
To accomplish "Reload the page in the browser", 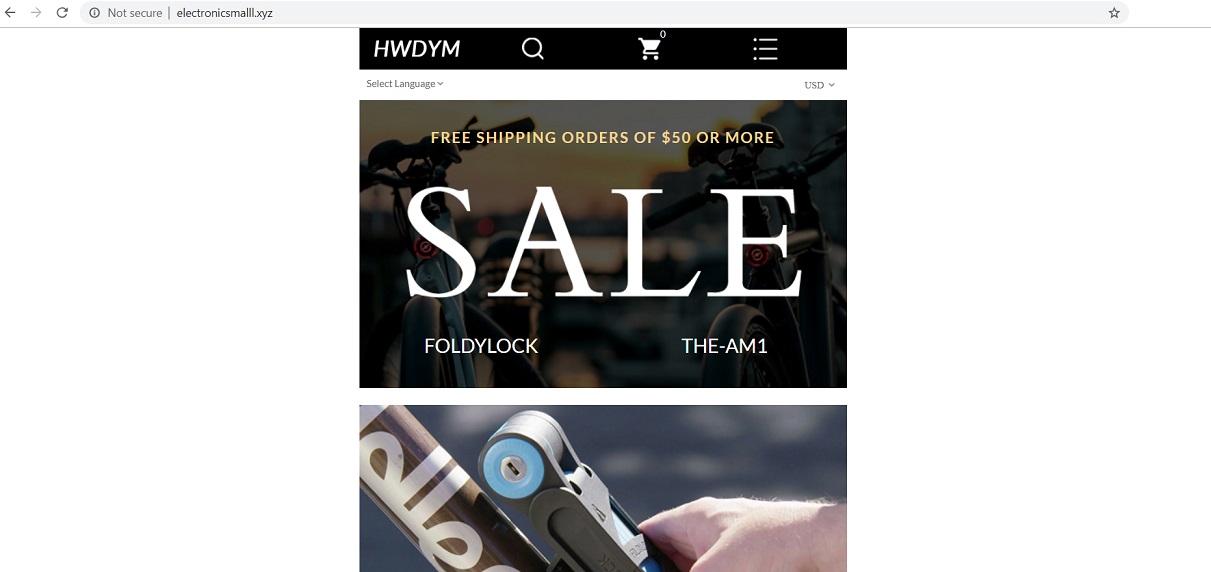I will pyautogui.click(x=62, y=13).
